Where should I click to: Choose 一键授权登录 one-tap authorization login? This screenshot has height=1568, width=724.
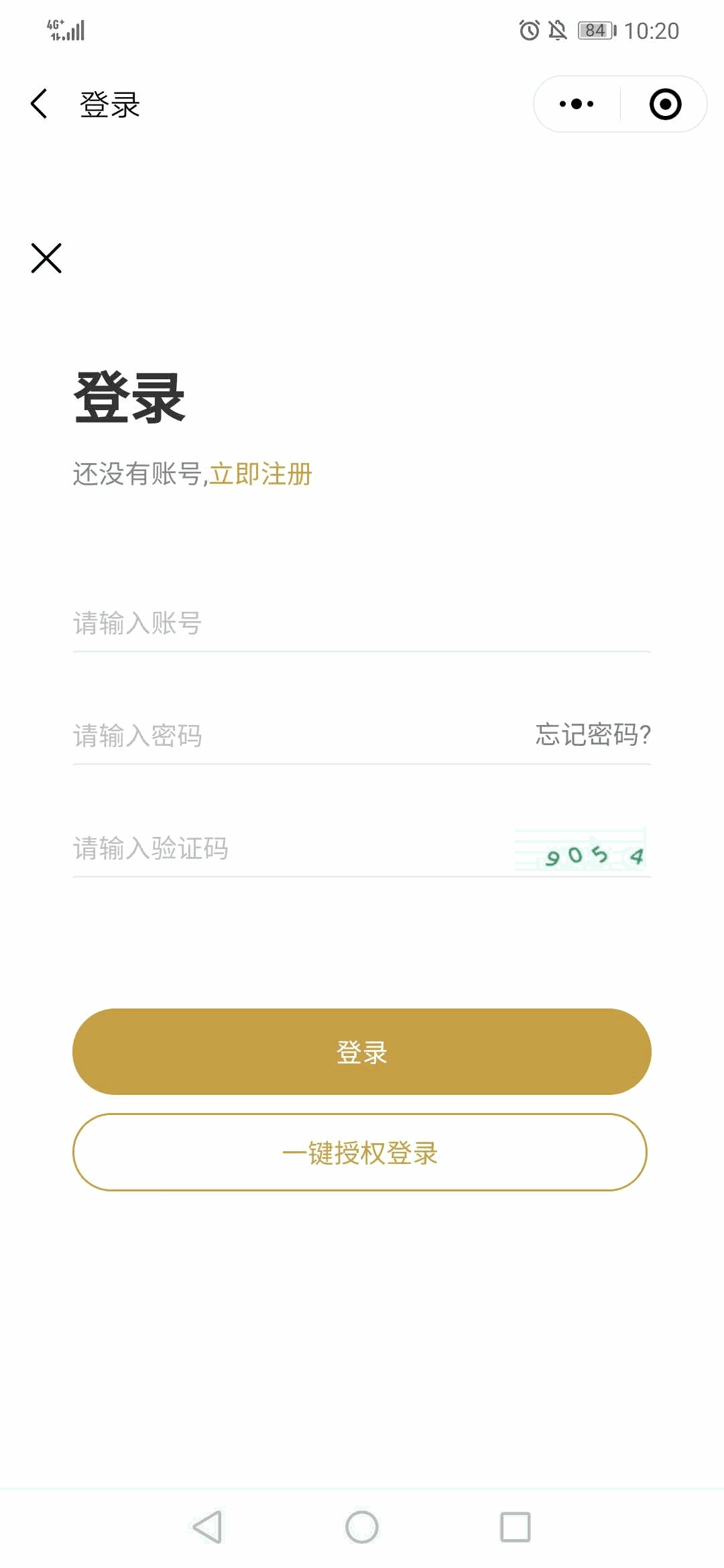tap(360, 1153)
